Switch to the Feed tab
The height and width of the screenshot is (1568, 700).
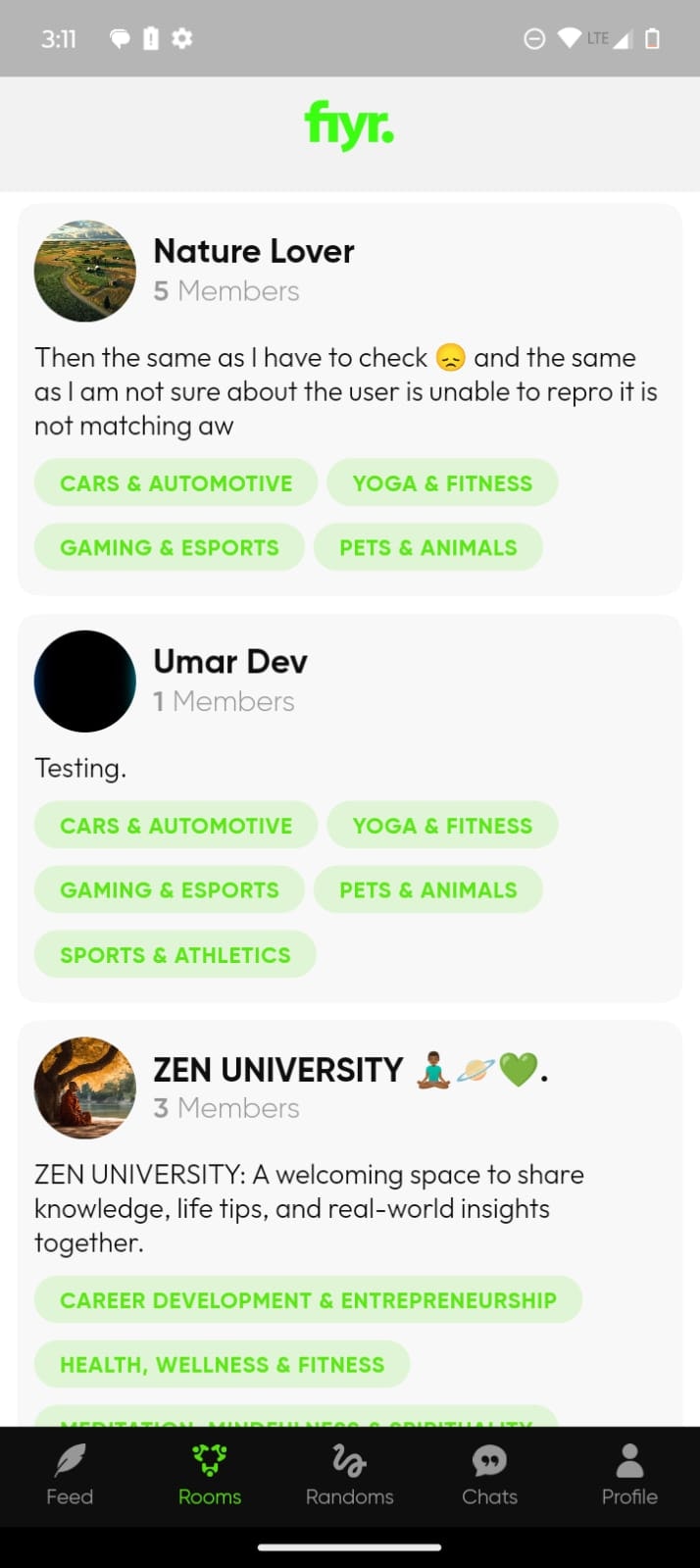[x=70, y=1475]
